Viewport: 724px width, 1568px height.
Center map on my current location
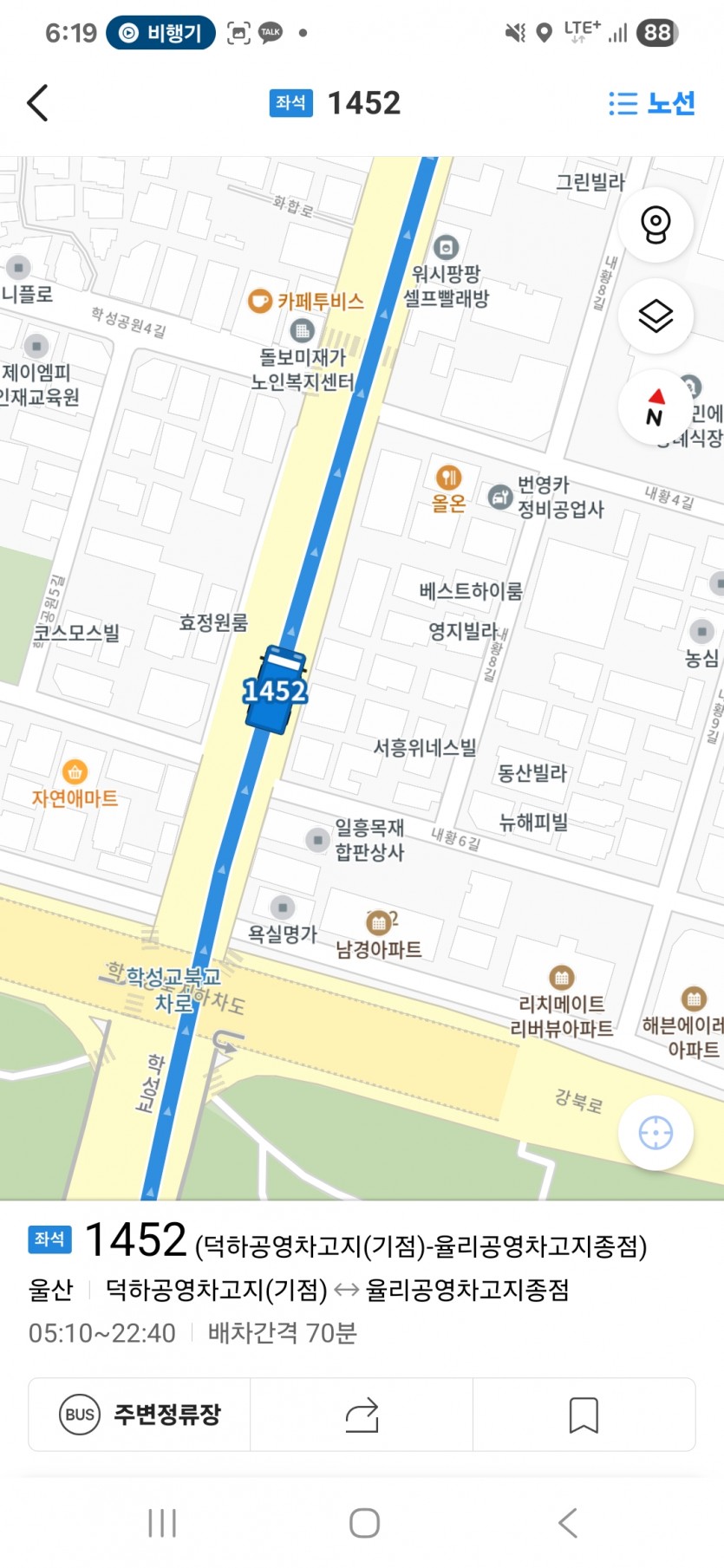pyautogui.click(x=656, y=1133)
